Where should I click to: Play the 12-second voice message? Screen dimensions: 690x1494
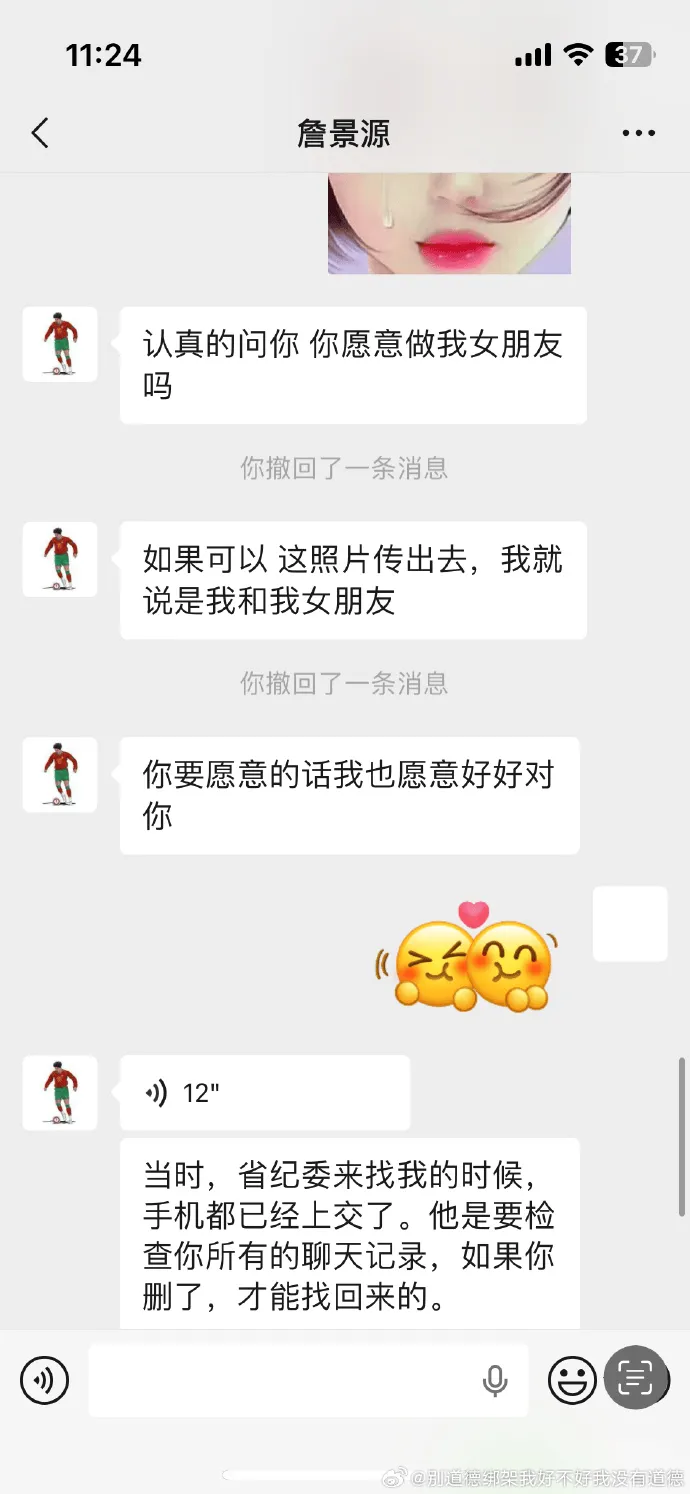click(x=264, y=1093)
